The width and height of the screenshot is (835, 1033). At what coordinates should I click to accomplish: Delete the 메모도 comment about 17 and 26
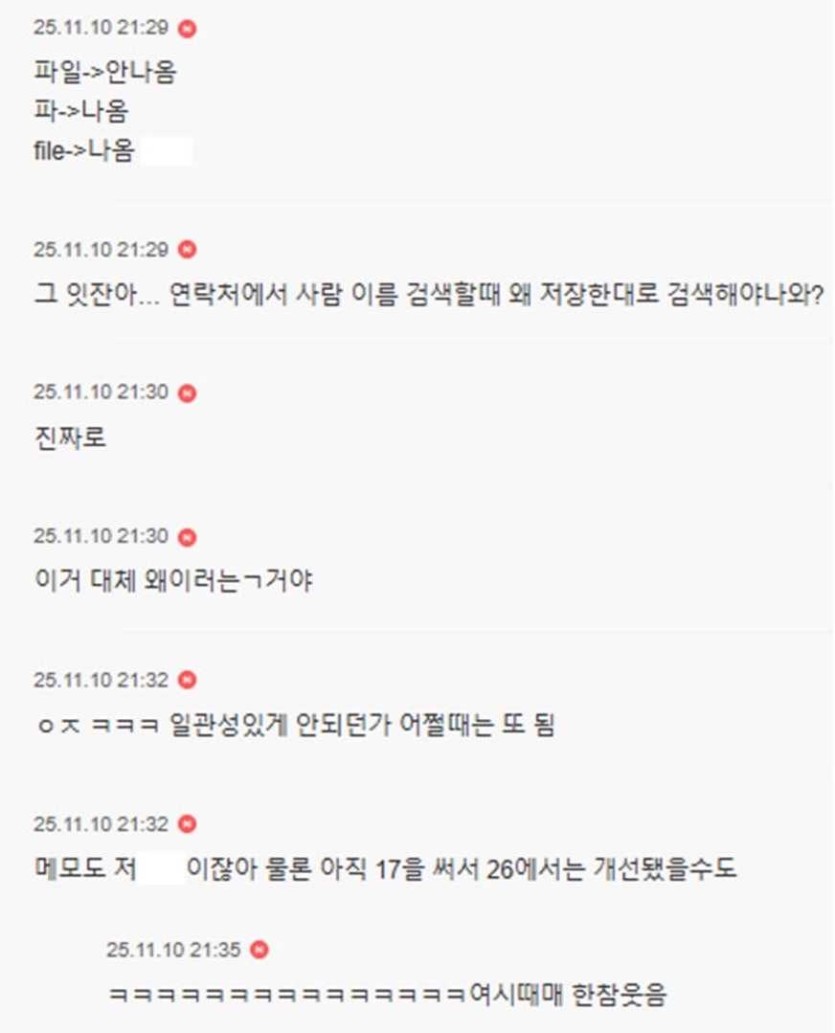click(187, 824)
